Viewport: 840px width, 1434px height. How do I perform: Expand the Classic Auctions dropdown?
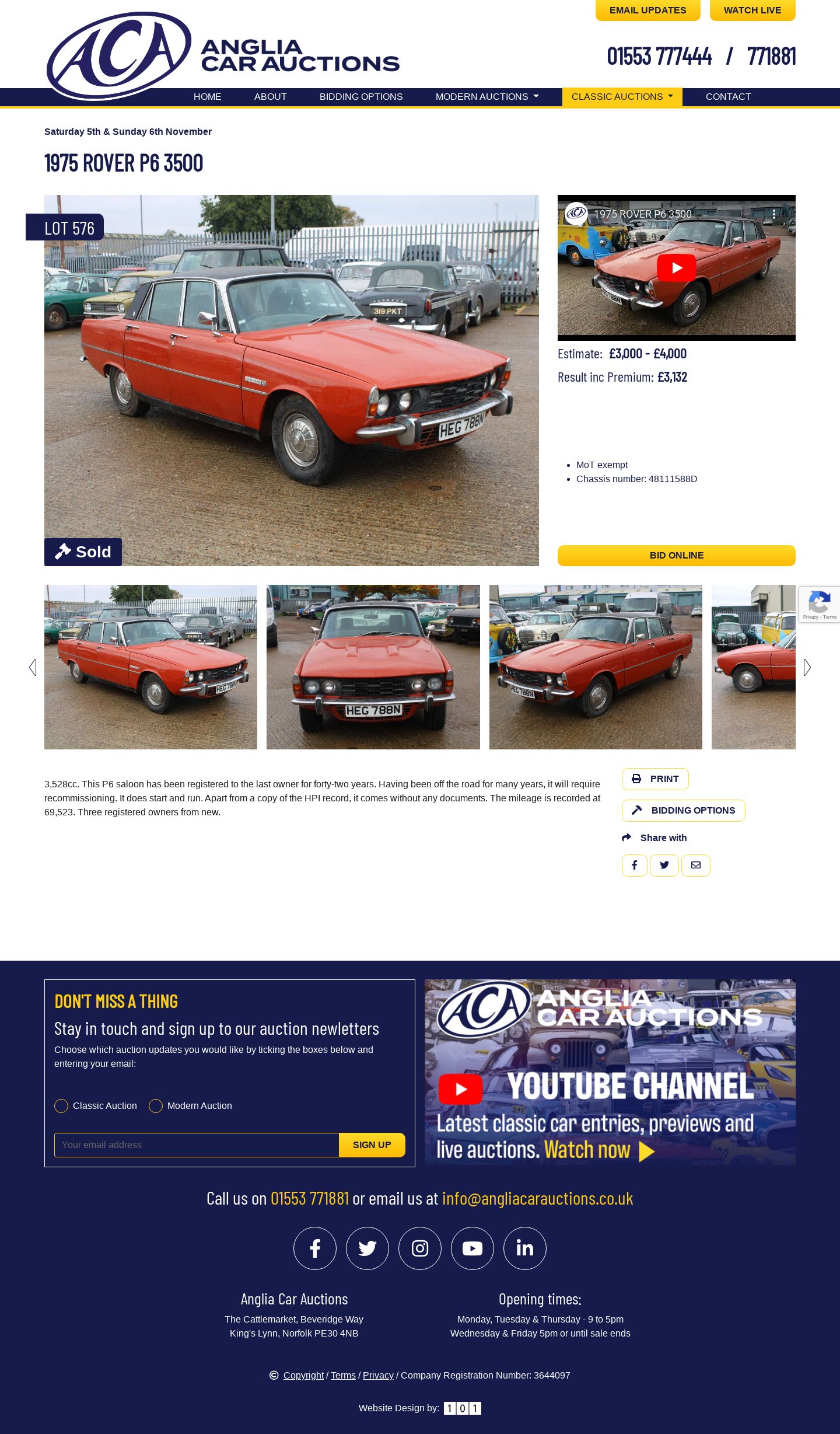pos(622,97)
